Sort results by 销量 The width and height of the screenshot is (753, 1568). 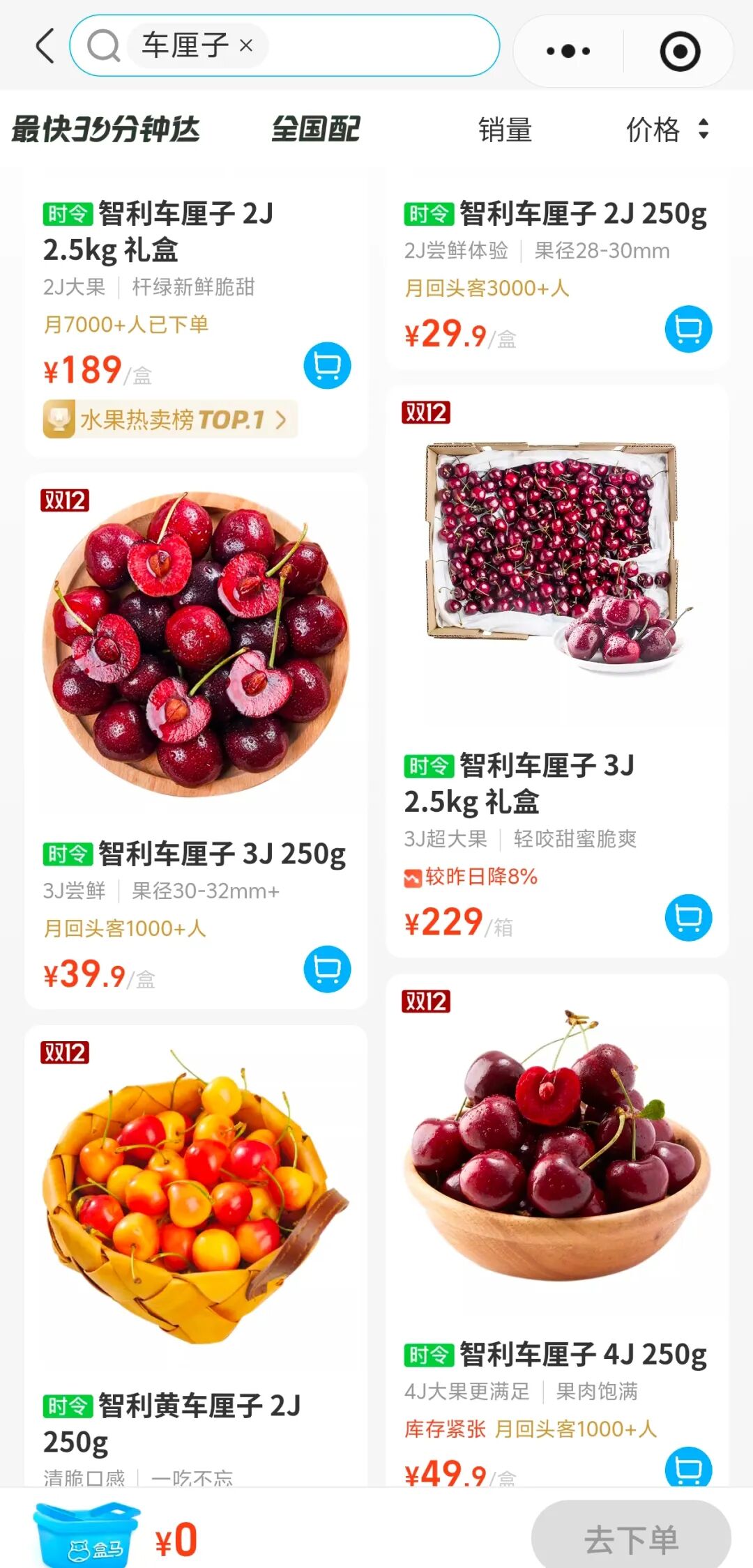tap(505, 130)
